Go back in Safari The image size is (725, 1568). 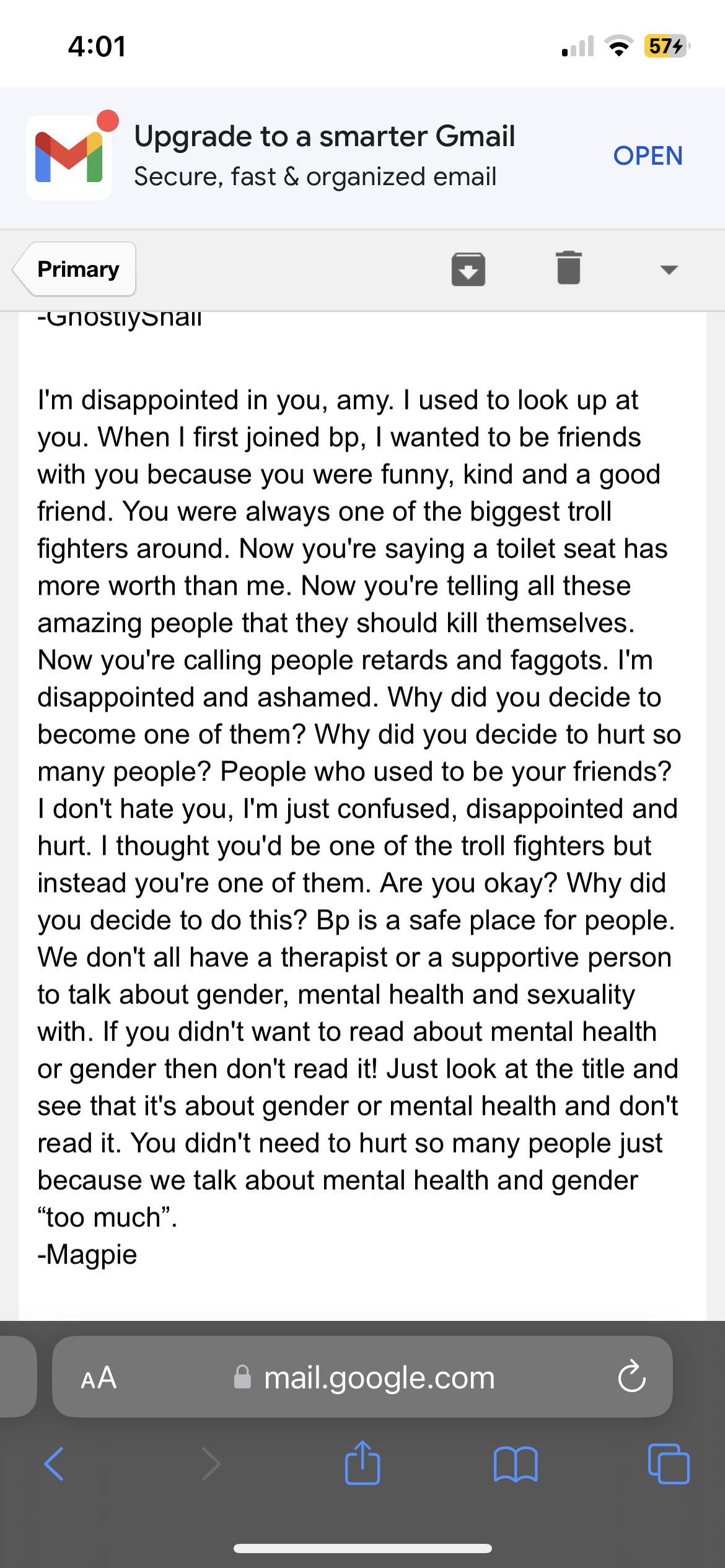coord(54,1464)
